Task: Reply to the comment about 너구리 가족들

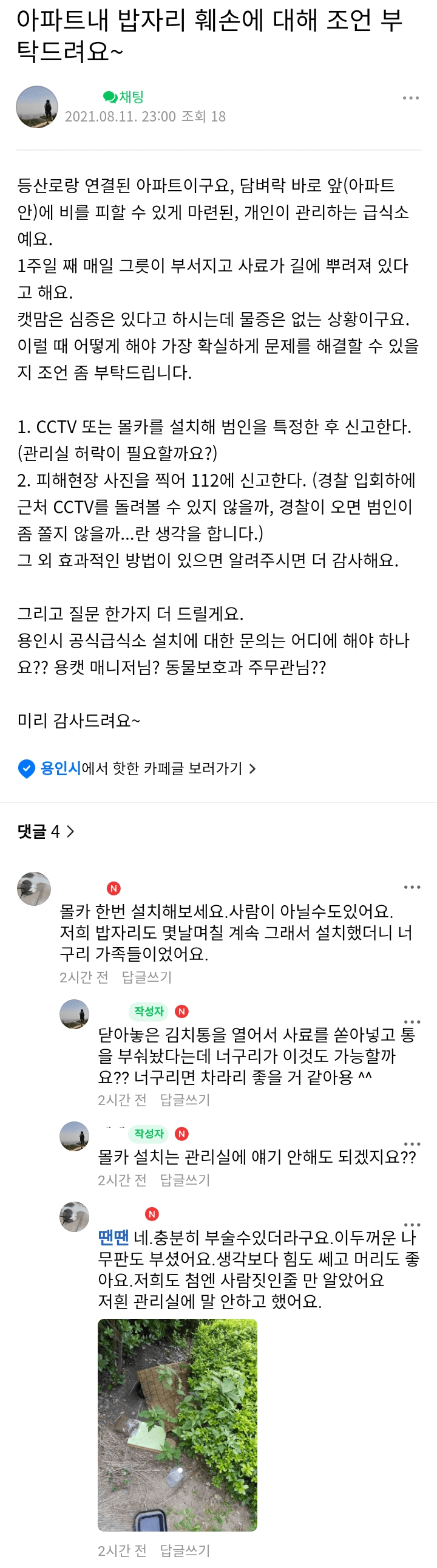Action: pos(146,977)
